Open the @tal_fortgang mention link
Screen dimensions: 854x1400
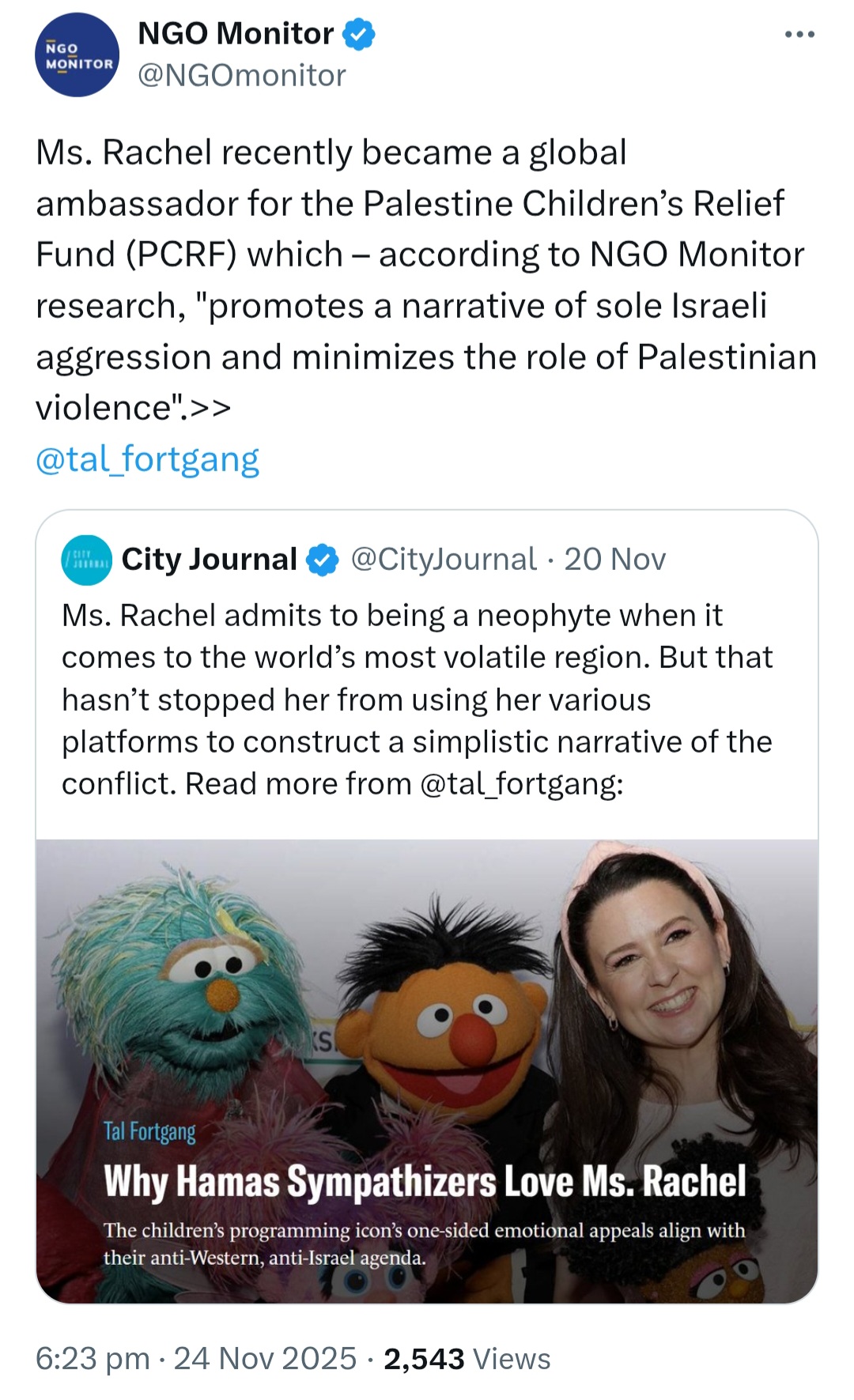tap(148, 459)
